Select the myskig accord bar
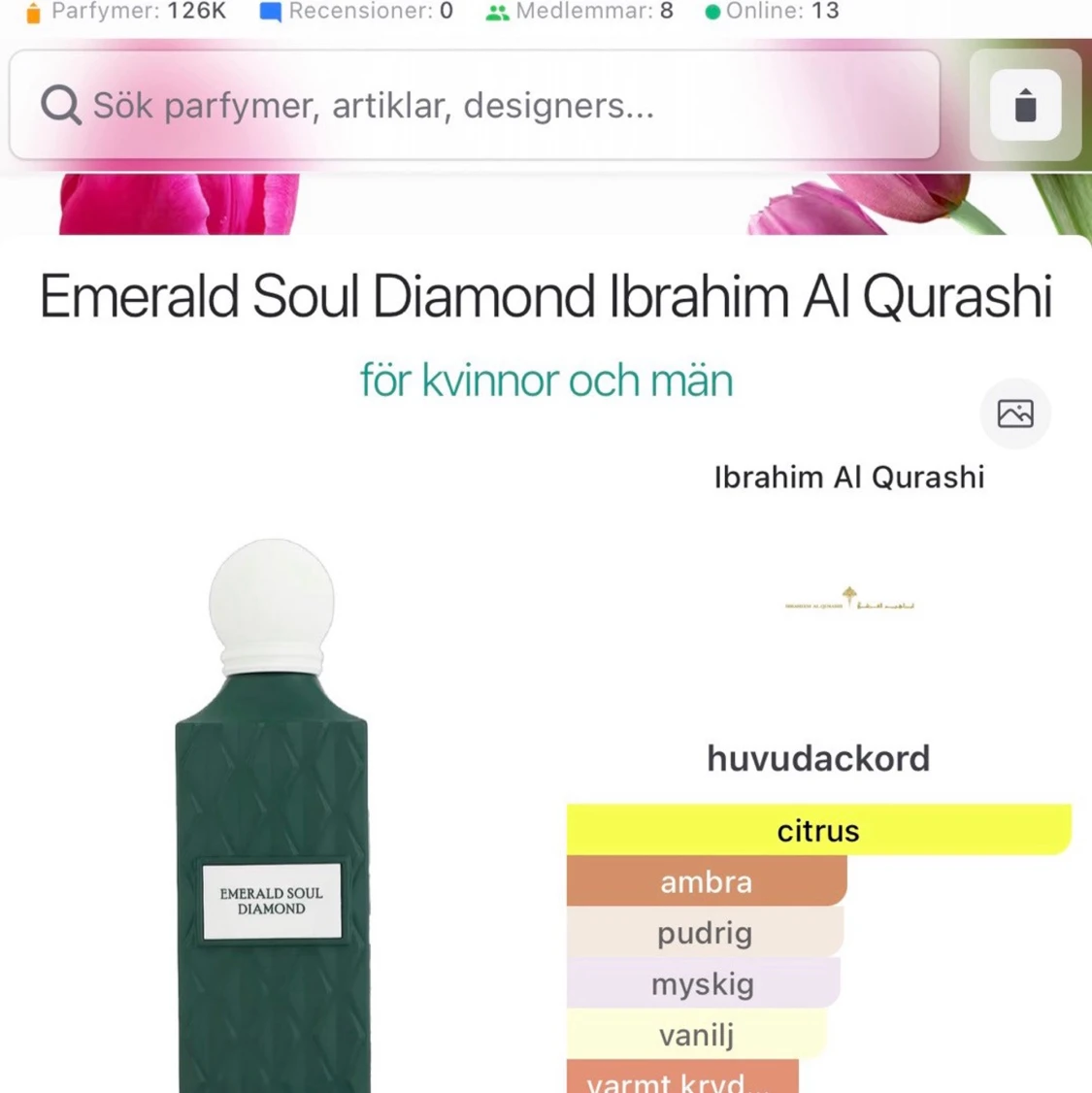The width and height of the screenshot is (1092, 1093). 704,983
